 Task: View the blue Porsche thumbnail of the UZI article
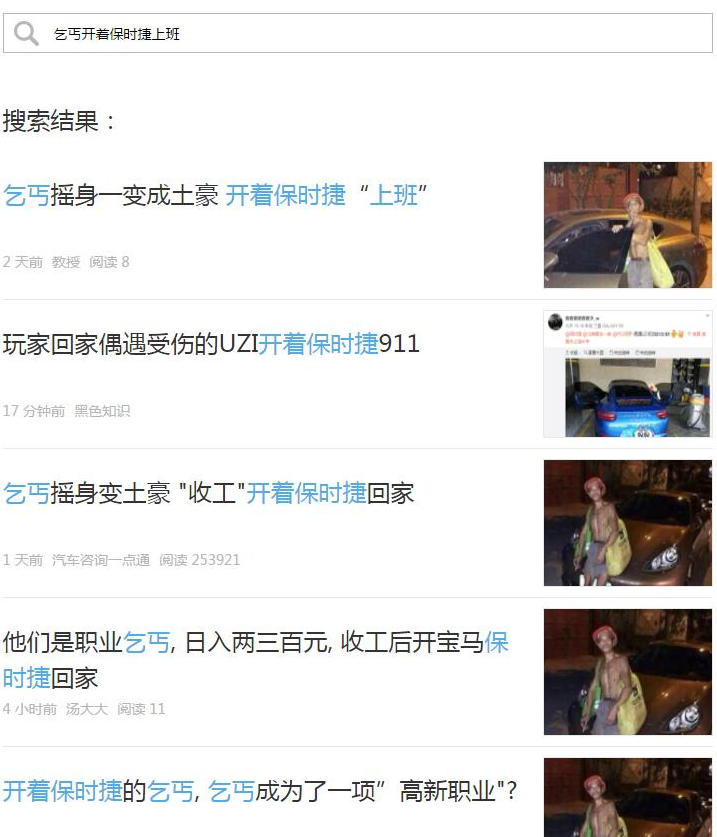627,373
